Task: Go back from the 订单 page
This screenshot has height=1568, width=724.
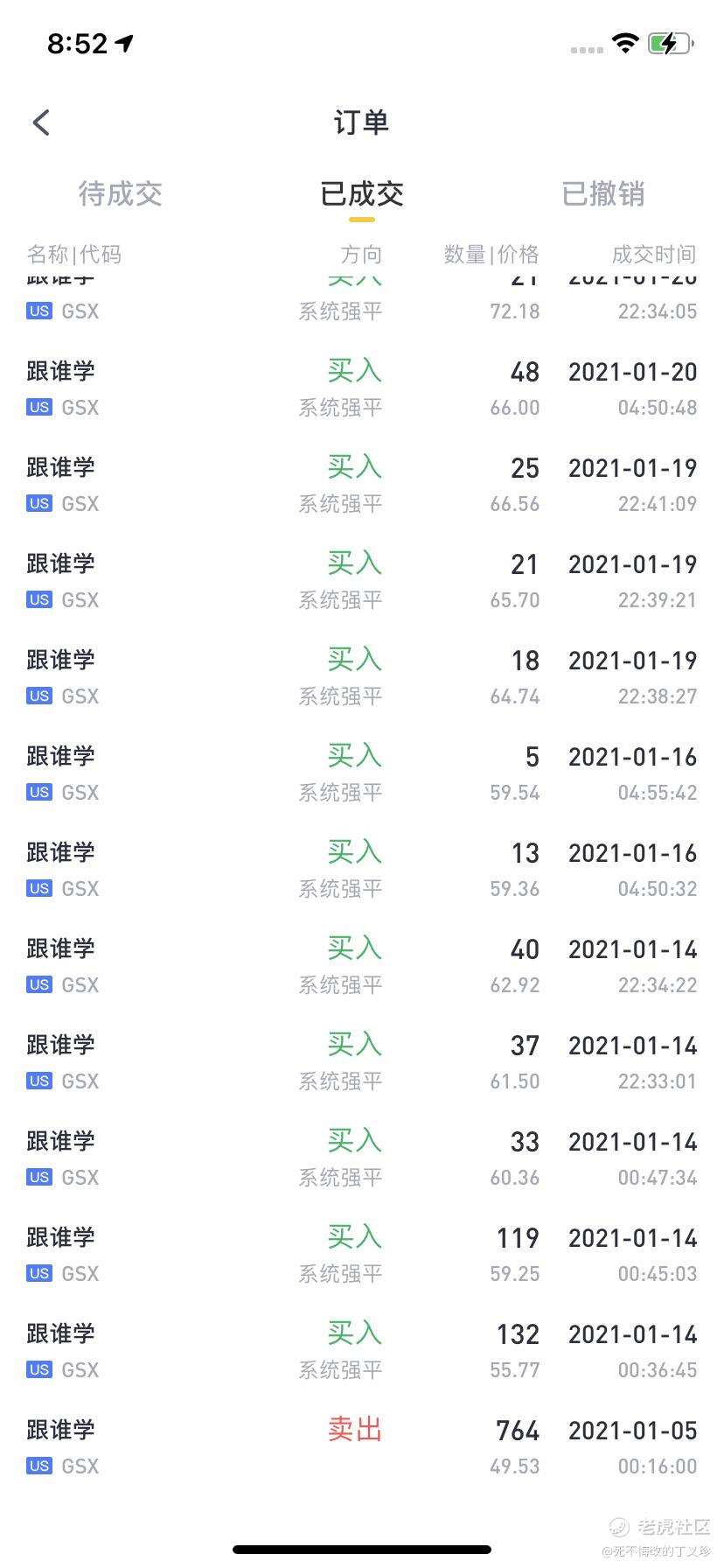Action: coord(41,122)
